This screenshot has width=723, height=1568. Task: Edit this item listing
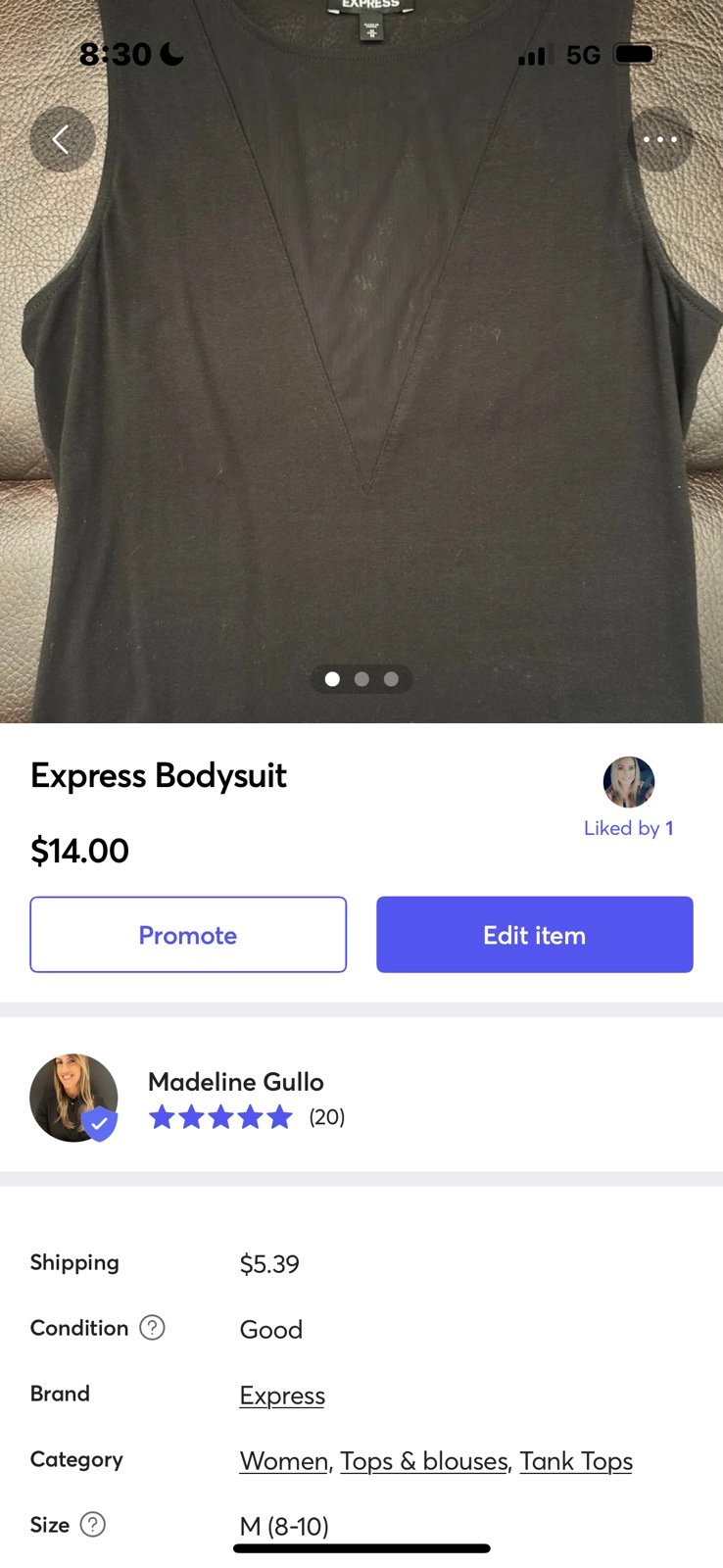pos(535,935)
